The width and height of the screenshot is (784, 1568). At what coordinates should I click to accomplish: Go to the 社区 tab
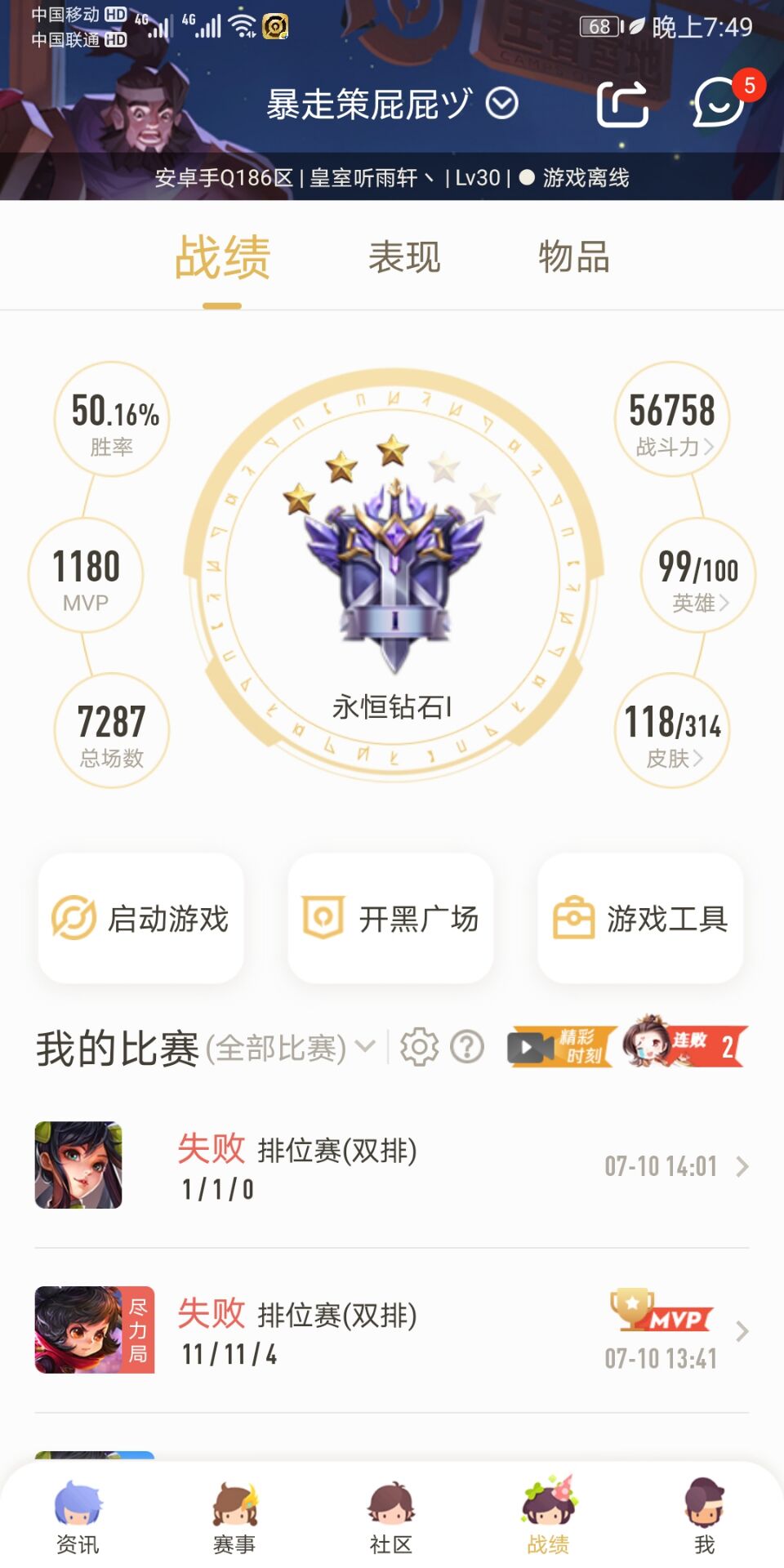tap(391, 1517)
